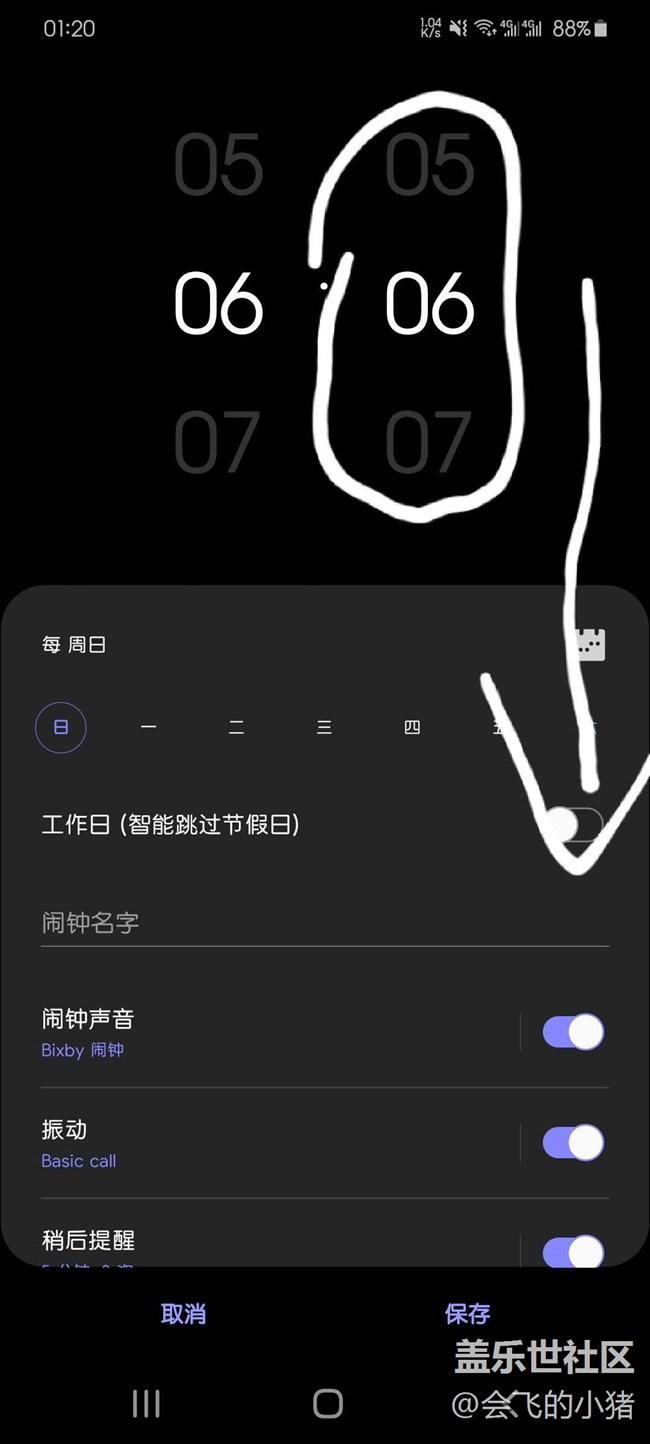Select Wednesday (三) day chip
The image size is (650, 1444).
coord(324,728)
